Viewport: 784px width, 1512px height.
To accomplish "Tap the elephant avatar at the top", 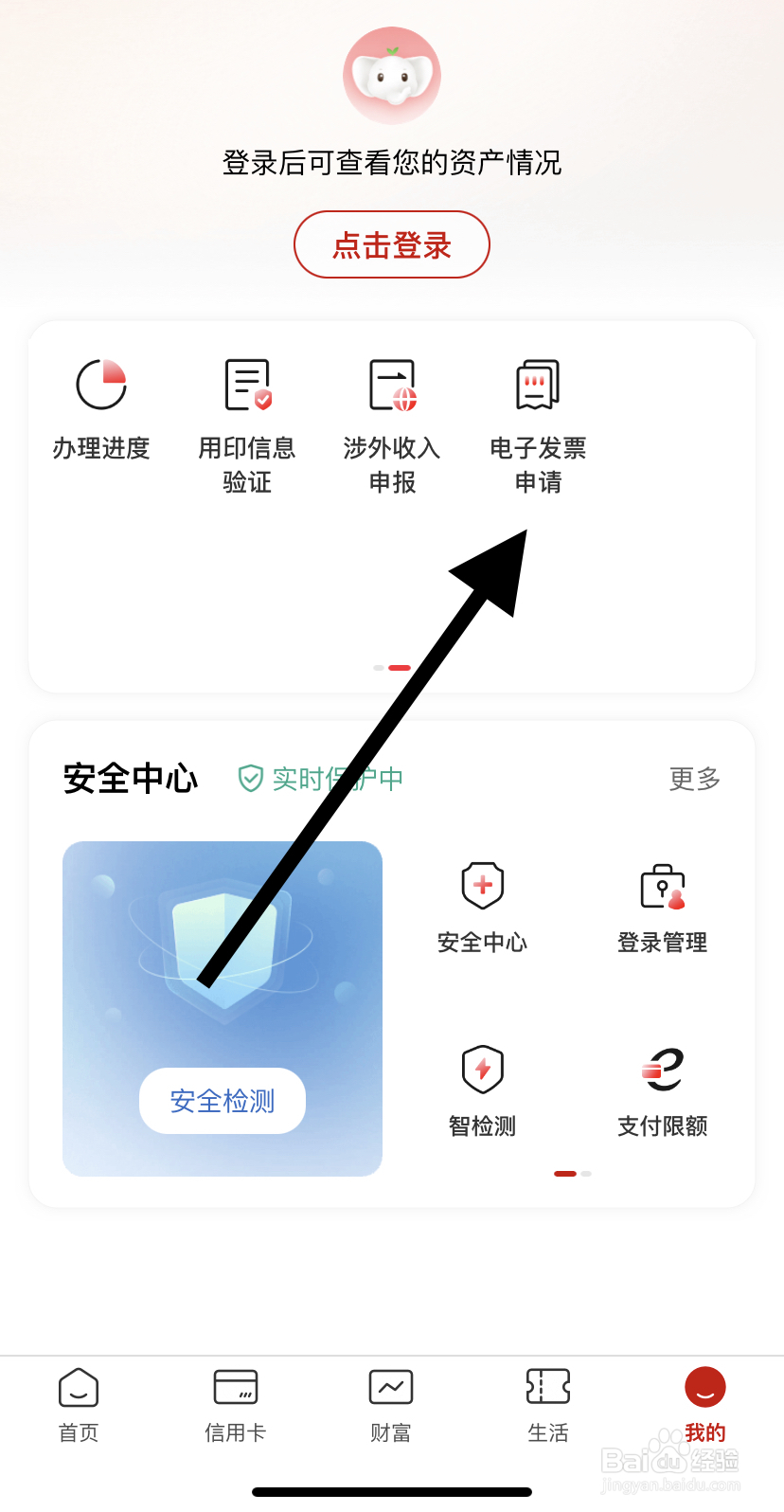I will (x=391, y=76).
